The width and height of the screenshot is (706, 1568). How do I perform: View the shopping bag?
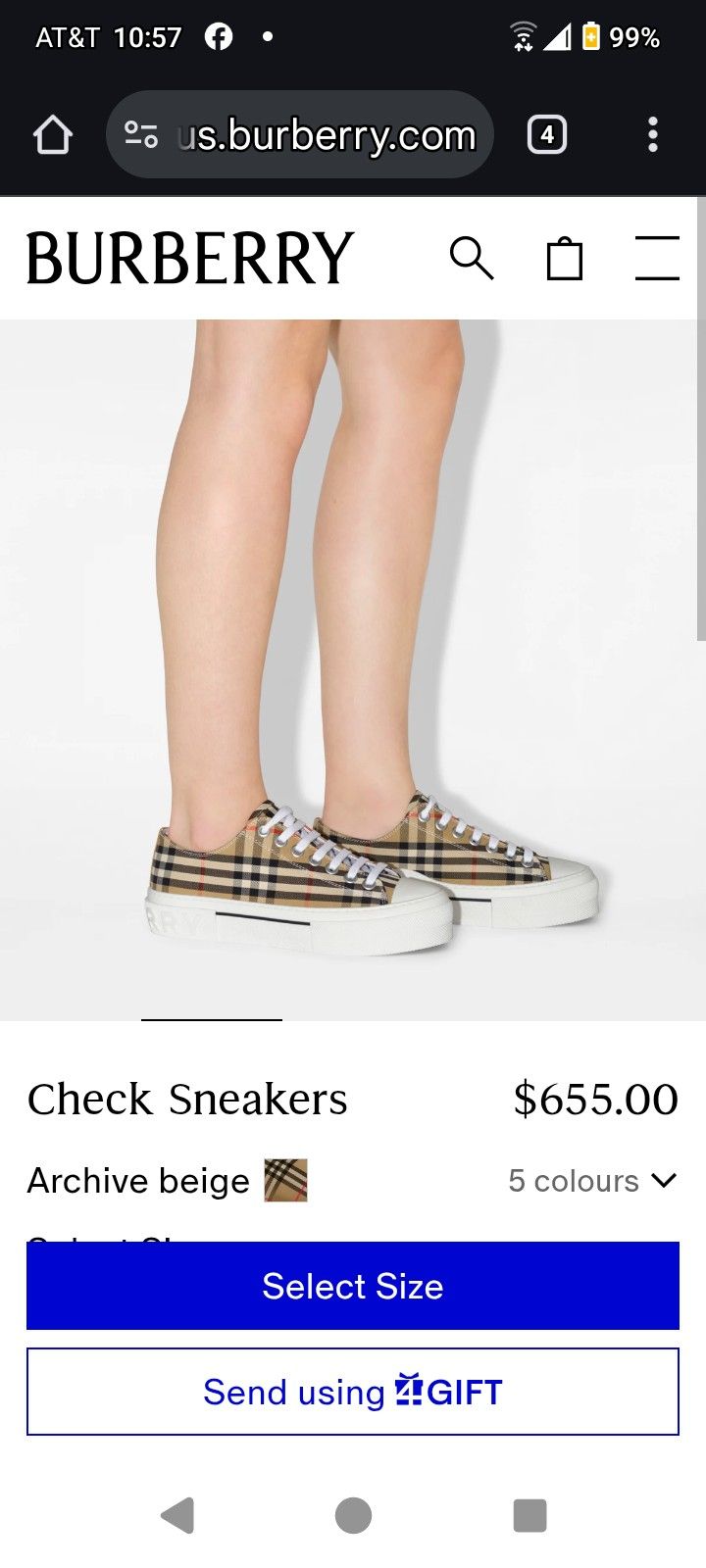[x=565, y=259]
